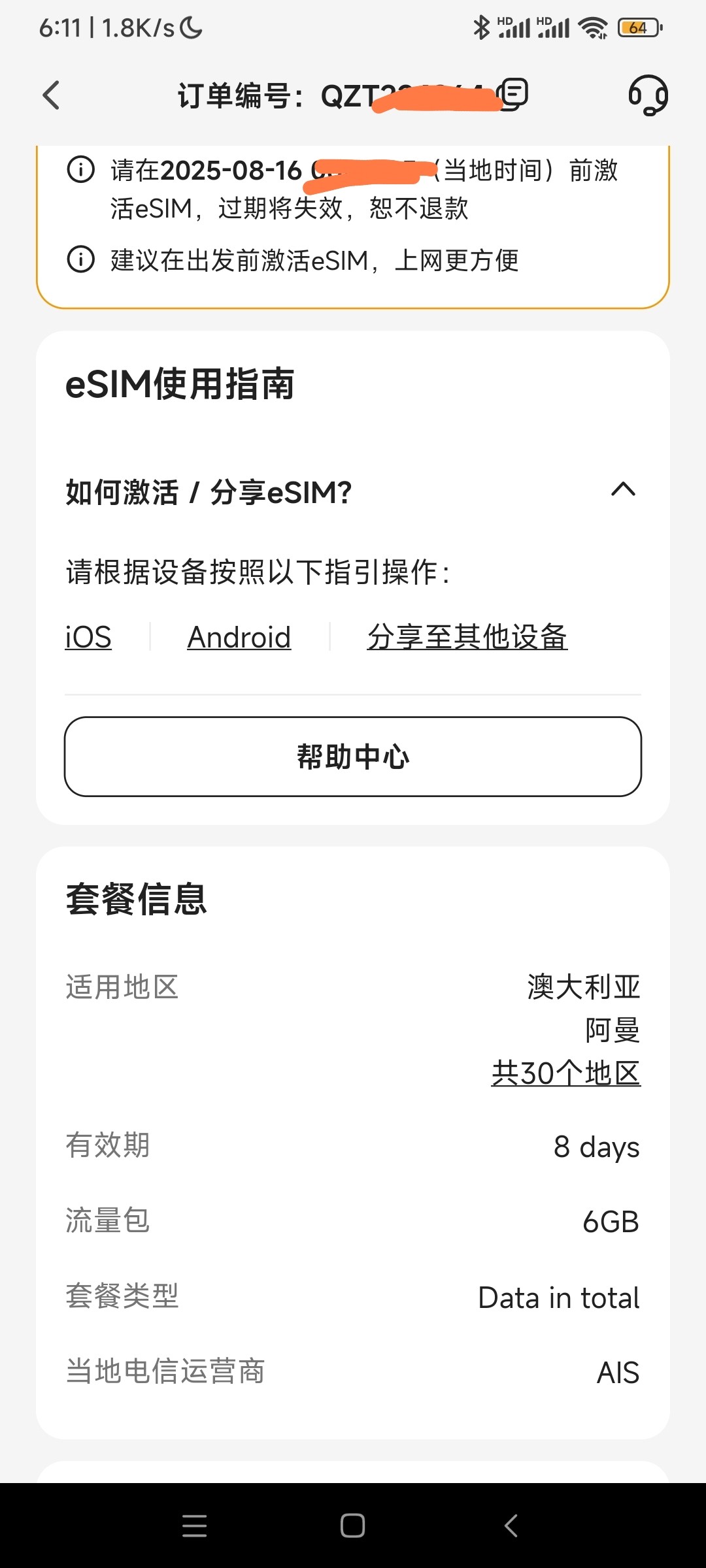Viewport: 706px width, 1568px height.
Task: Select the Android activation guide tab
Action: (239, 637)
